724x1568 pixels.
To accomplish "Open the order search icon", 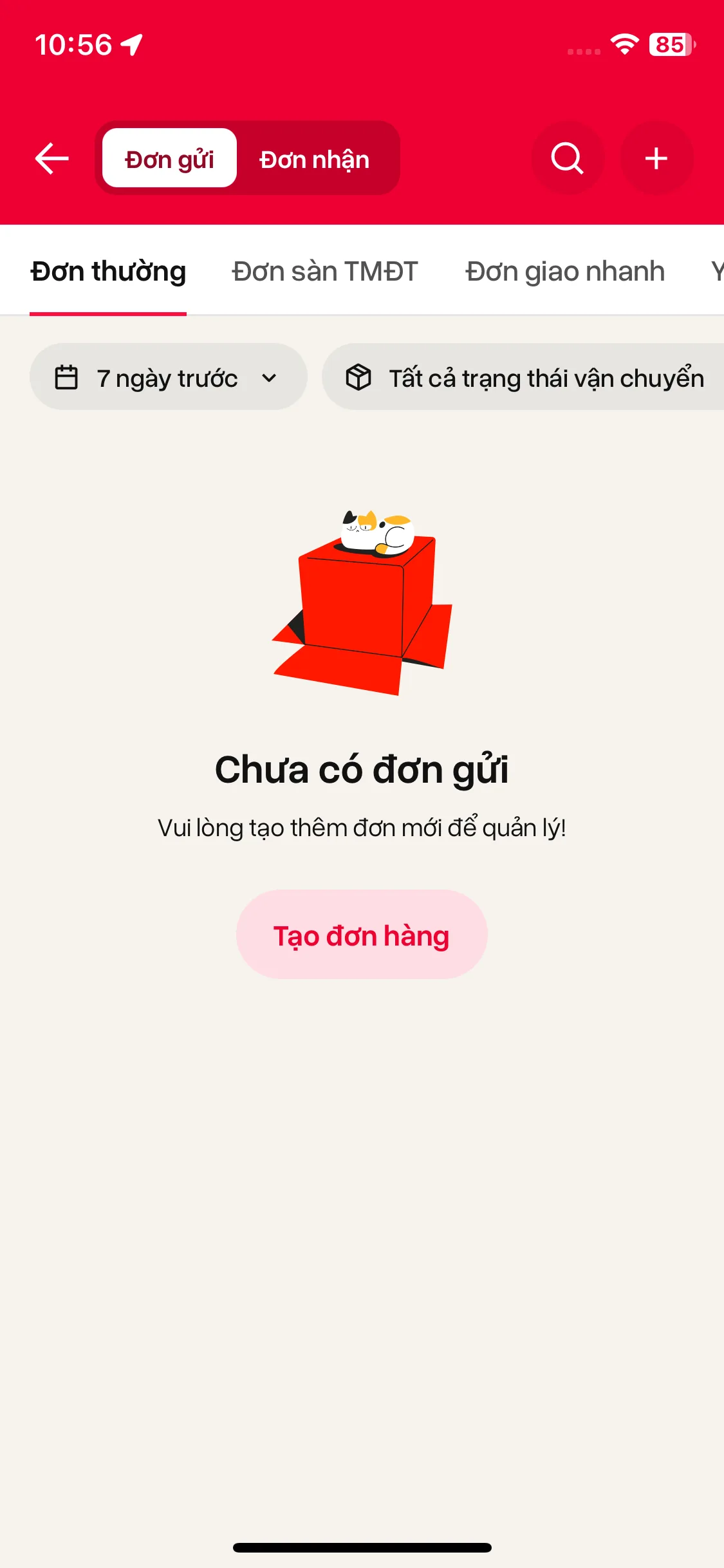I will tap(567, 158).
